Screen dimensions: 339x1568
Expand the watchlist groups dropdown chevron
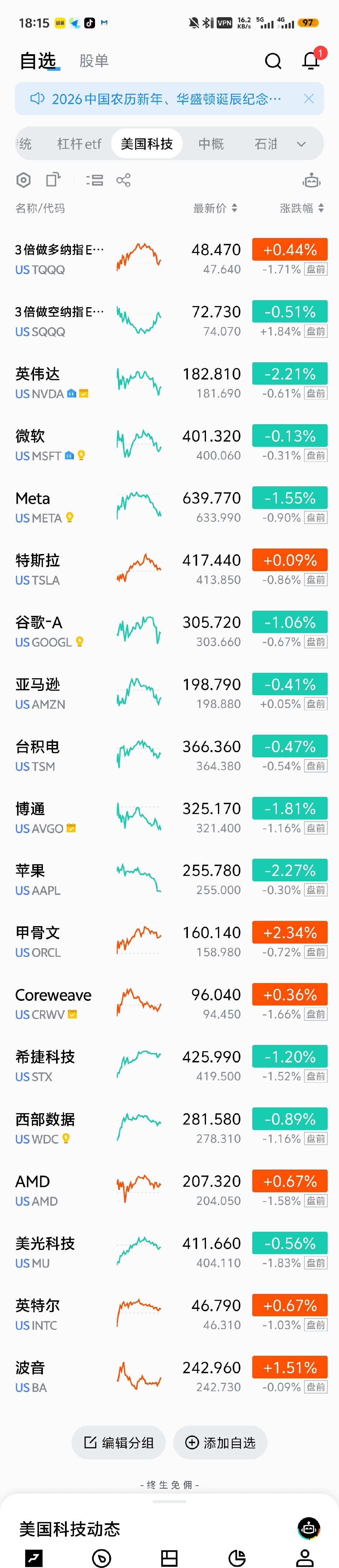tap(301, 144)
